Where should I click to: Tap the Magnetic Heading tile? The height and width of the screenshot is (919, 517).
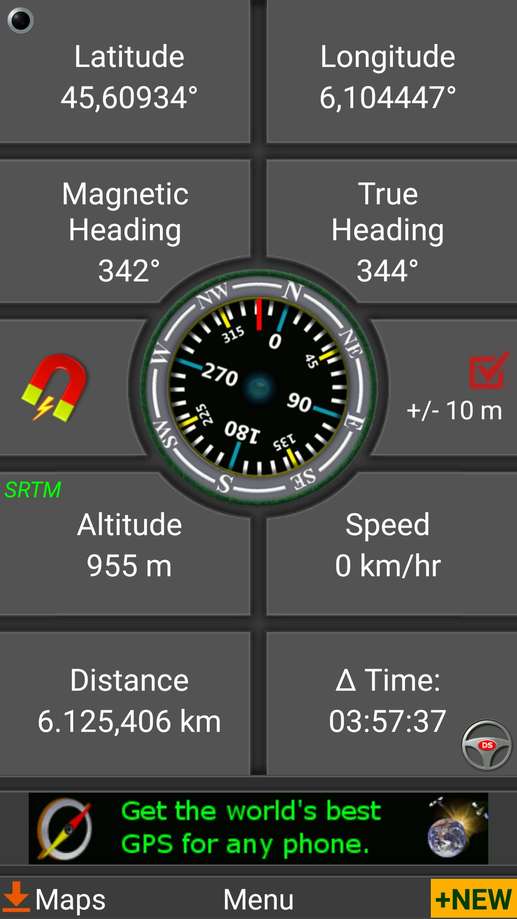[125, 231]
